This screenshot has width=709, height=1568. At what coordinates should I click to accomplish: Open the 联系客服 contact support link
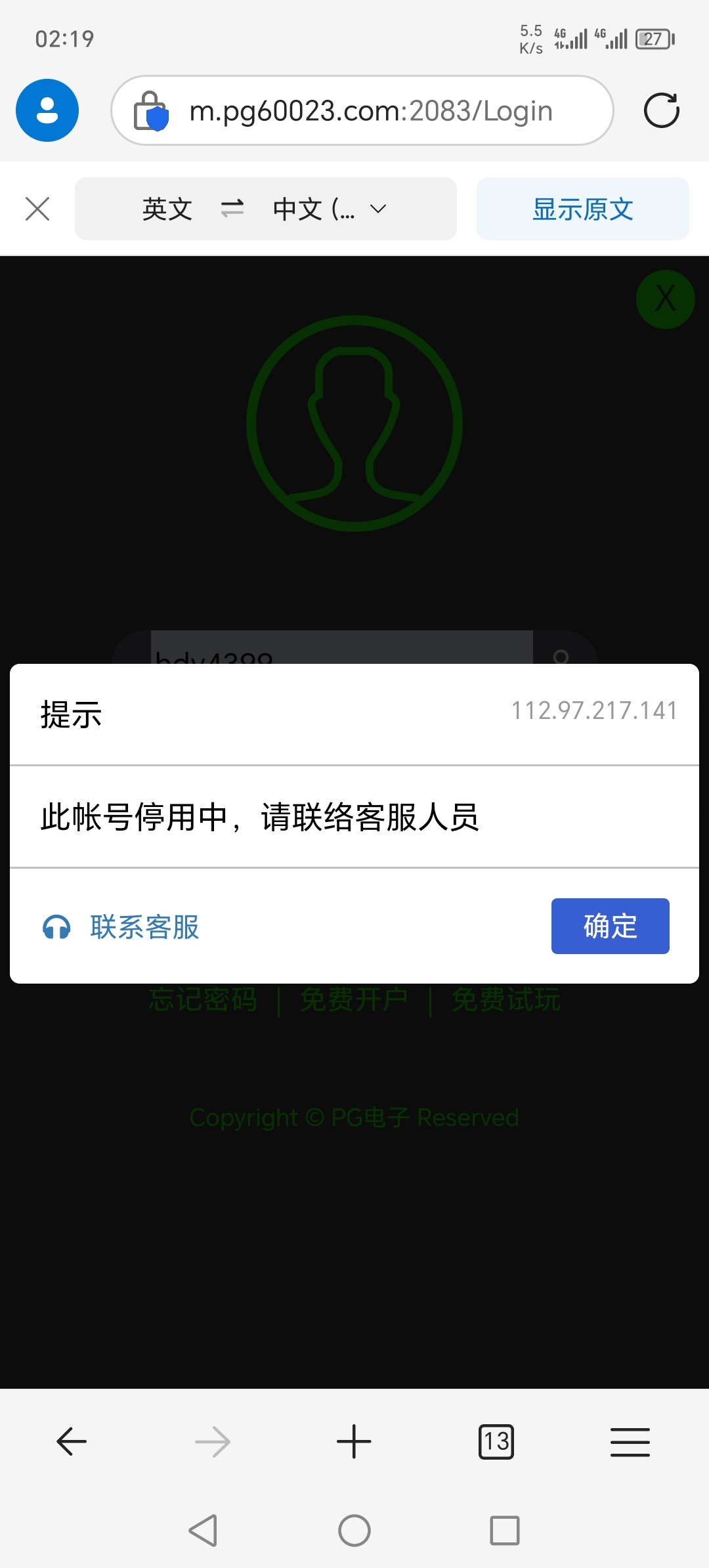pos(144,926)
